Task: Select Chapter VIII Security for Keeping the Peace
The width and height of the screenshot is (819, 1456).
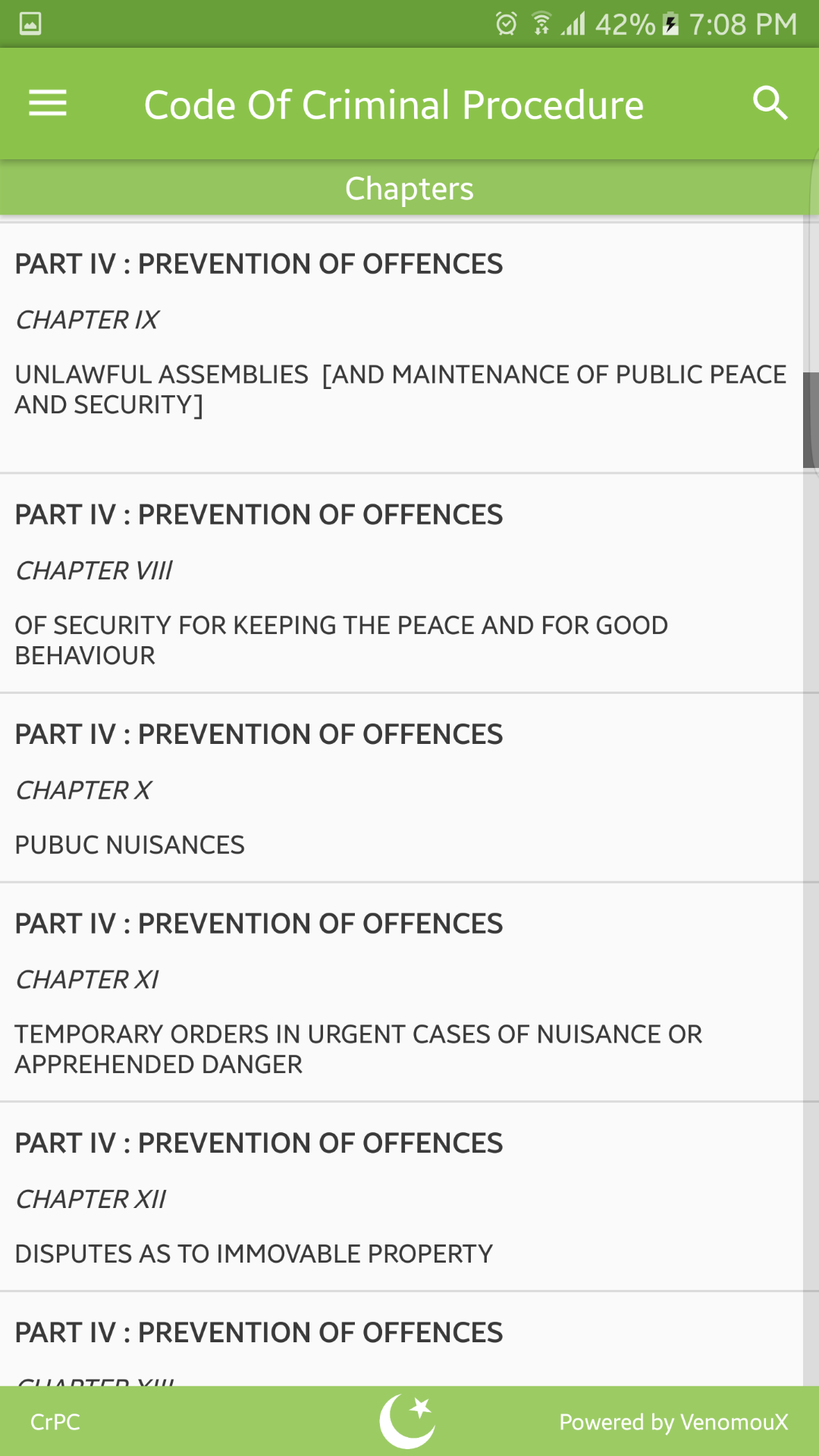Action: click(x=408, y=584)
